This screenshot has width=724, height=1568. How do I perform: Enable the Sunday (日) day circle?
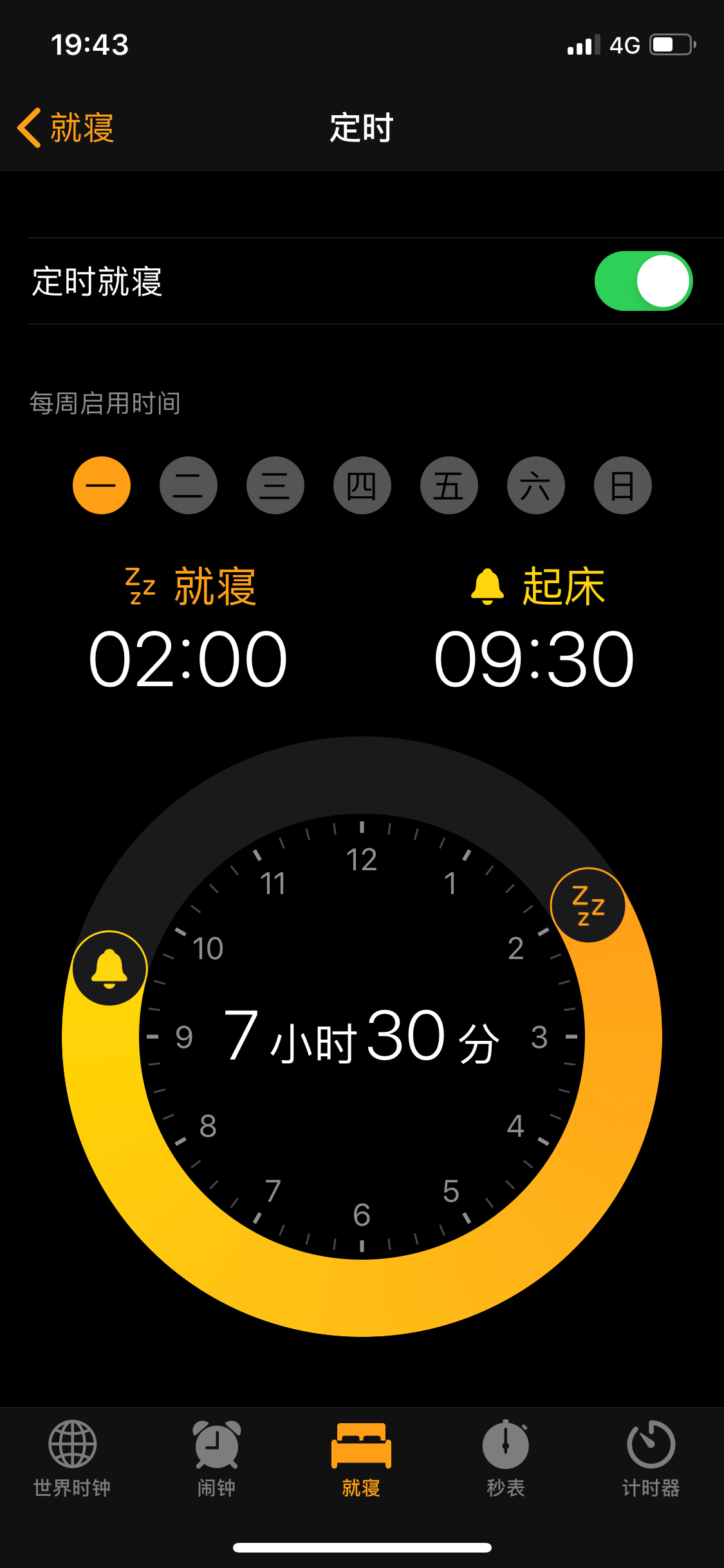point(623,485)
